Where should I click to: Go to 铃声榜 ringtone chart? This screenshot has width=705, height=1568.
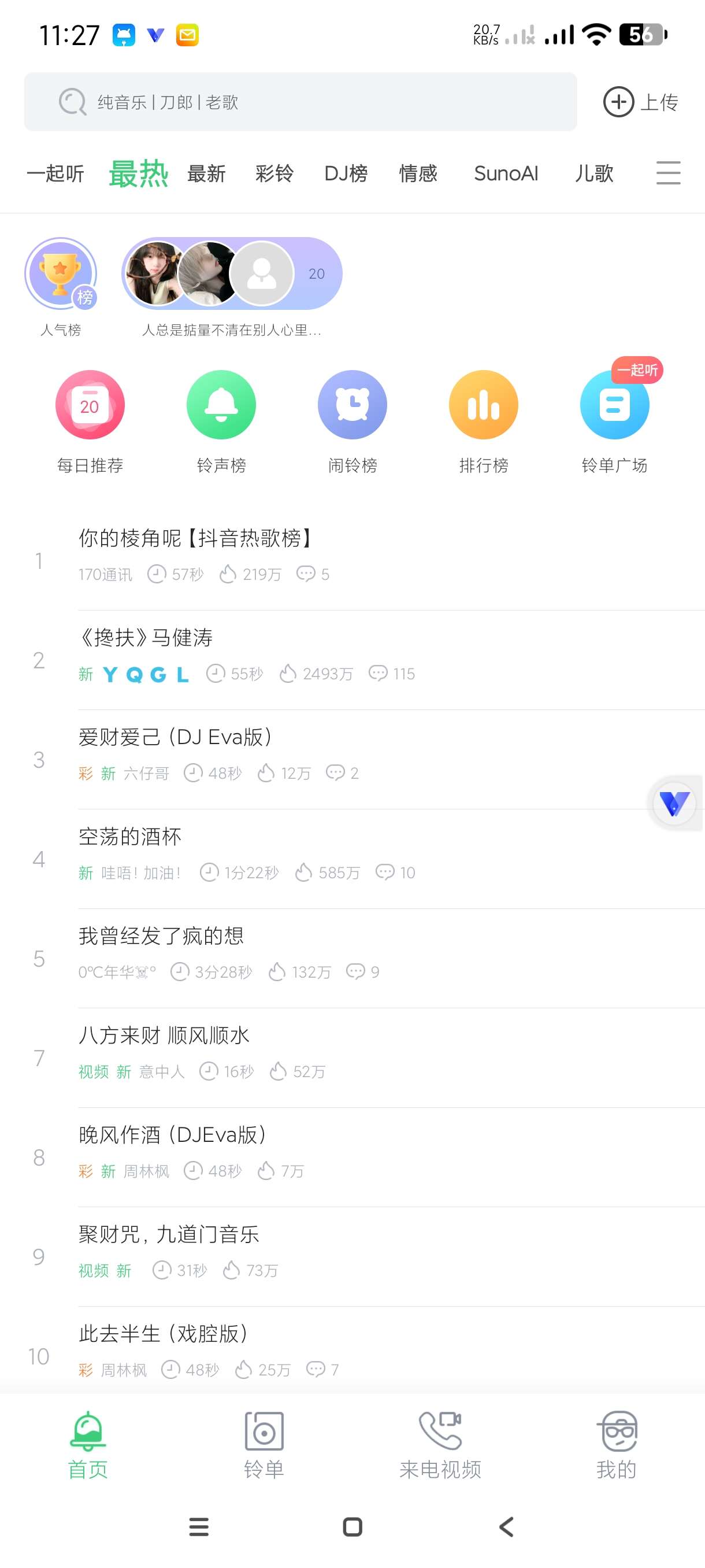coord(221,405)
